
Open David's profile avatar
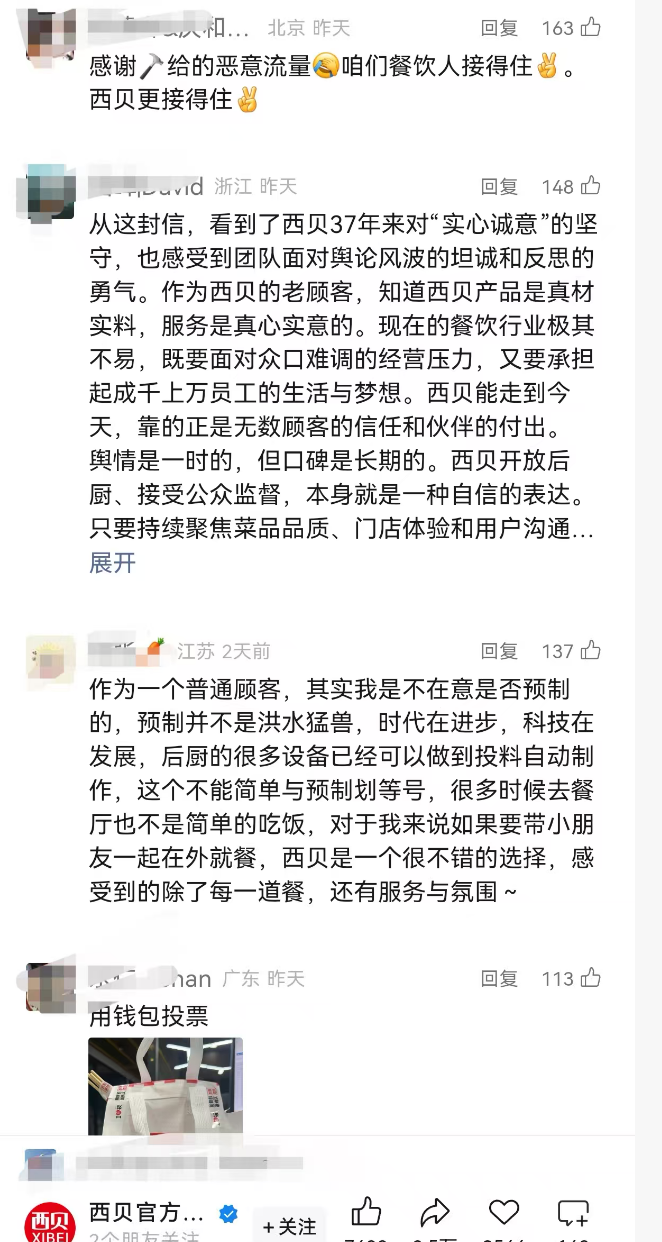[50, 190]
